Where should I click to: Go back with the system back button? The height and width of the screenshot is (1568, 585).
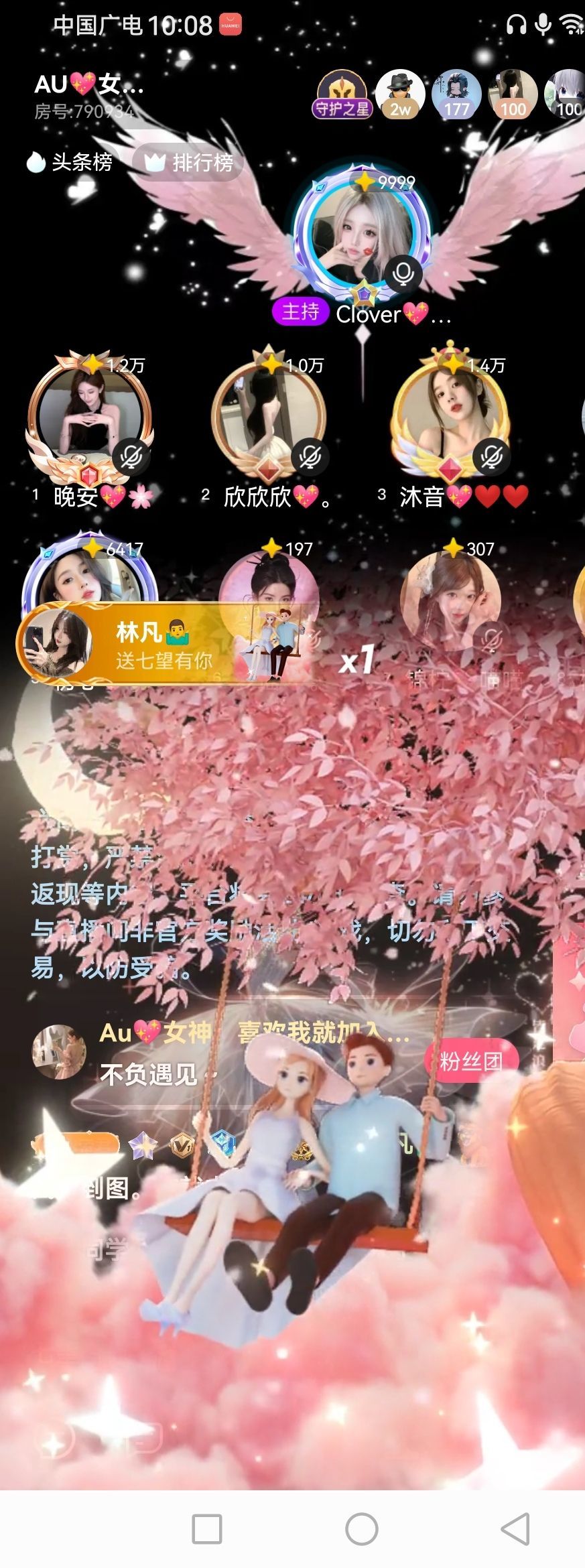[x=515, y=1529]
